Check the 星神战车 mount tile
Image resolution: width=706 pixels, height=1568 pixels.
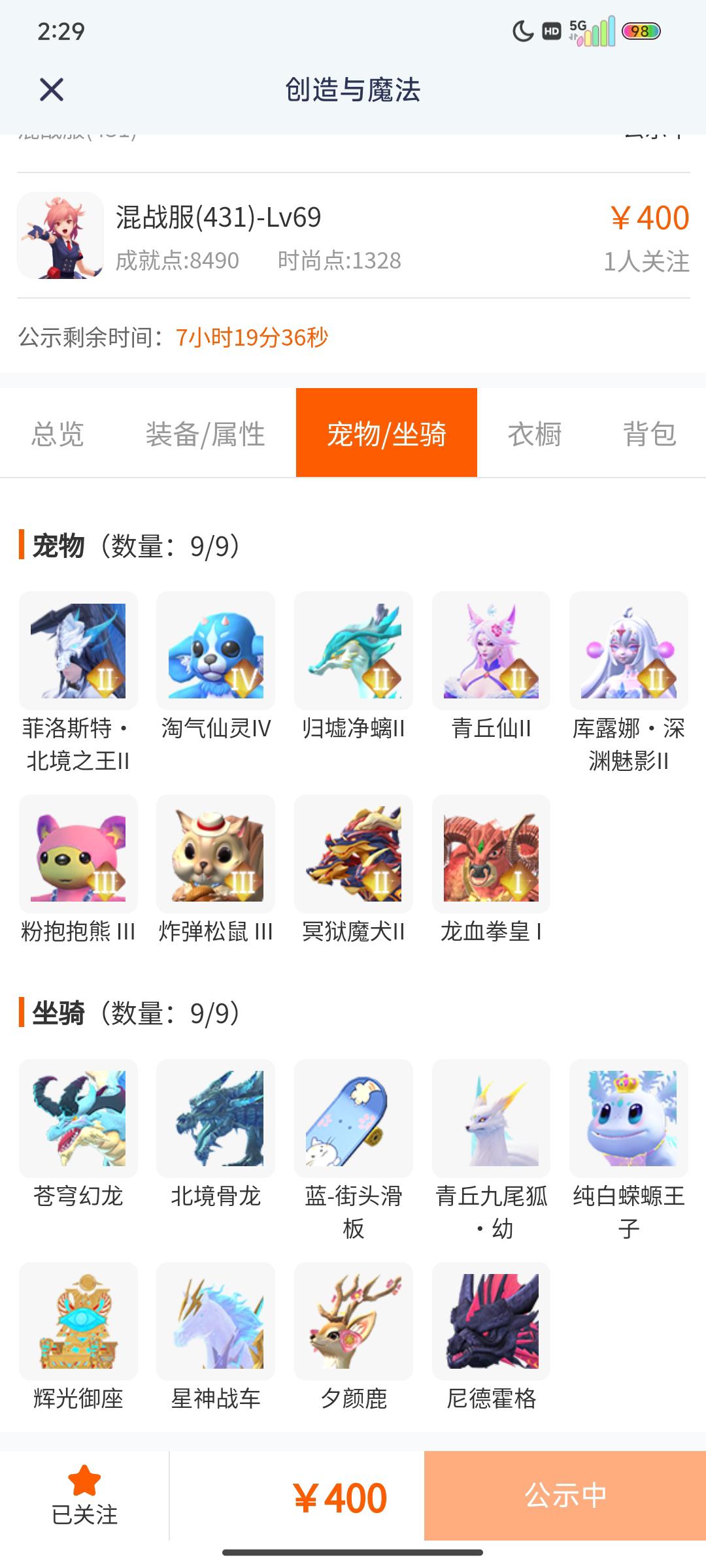(x=216, y=1321)
